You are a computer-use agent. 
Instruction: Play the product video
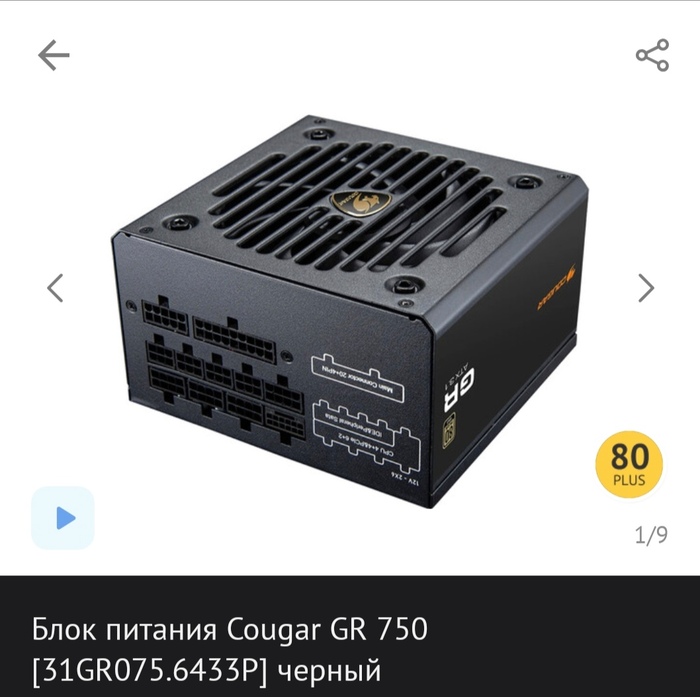pos(63,517)
